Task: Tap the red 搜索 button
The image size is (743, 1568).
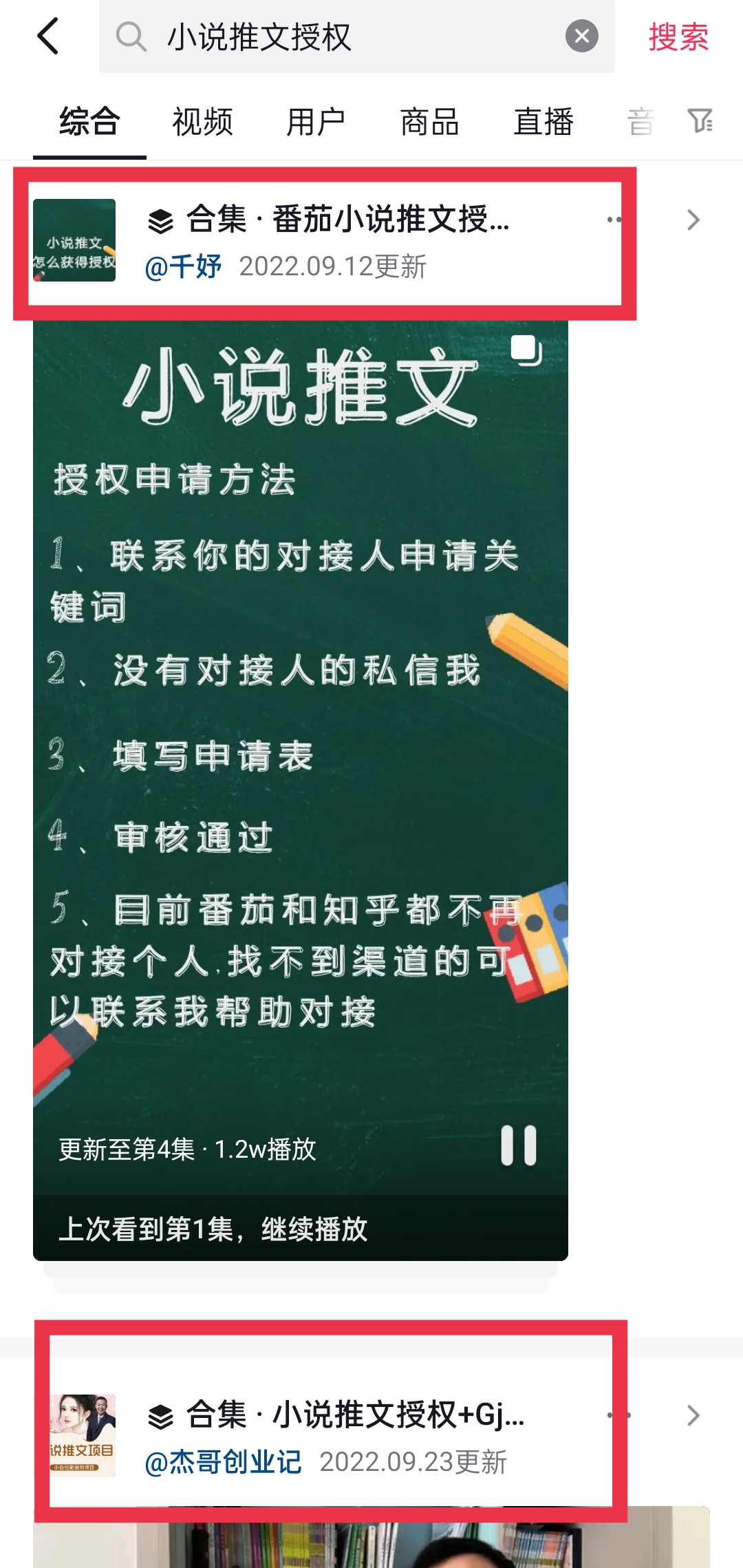Action: (x=678, y=36)
